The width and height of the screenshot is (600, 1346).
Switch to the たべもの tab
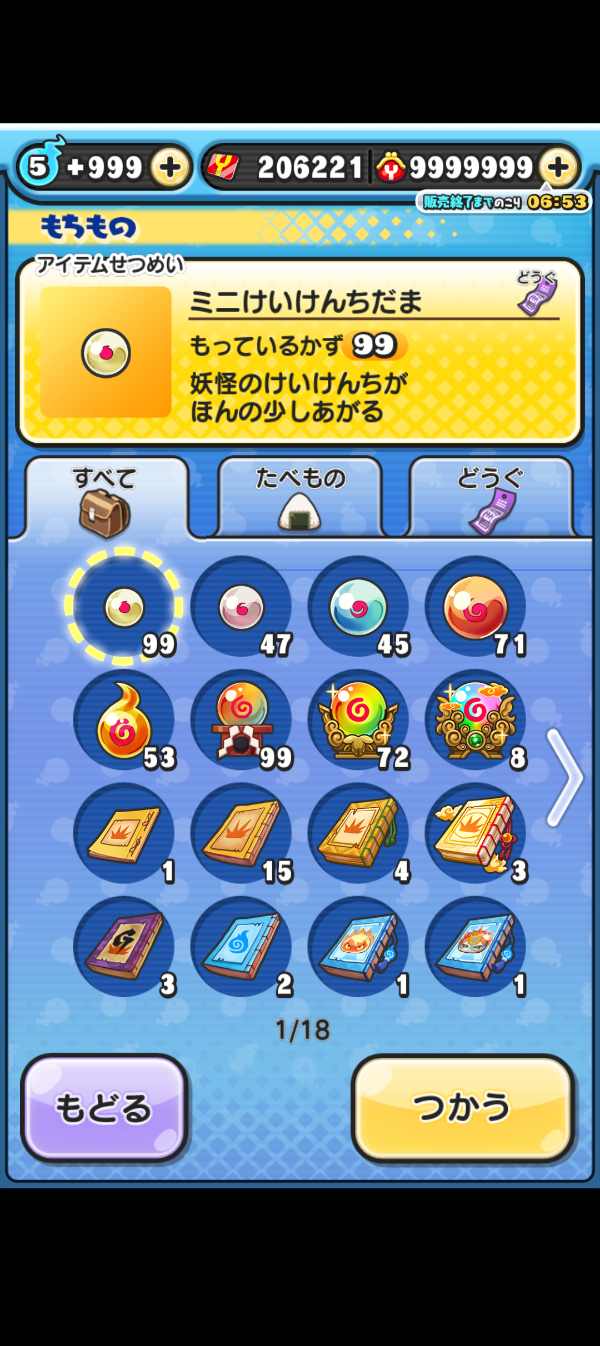coord(299,497)
